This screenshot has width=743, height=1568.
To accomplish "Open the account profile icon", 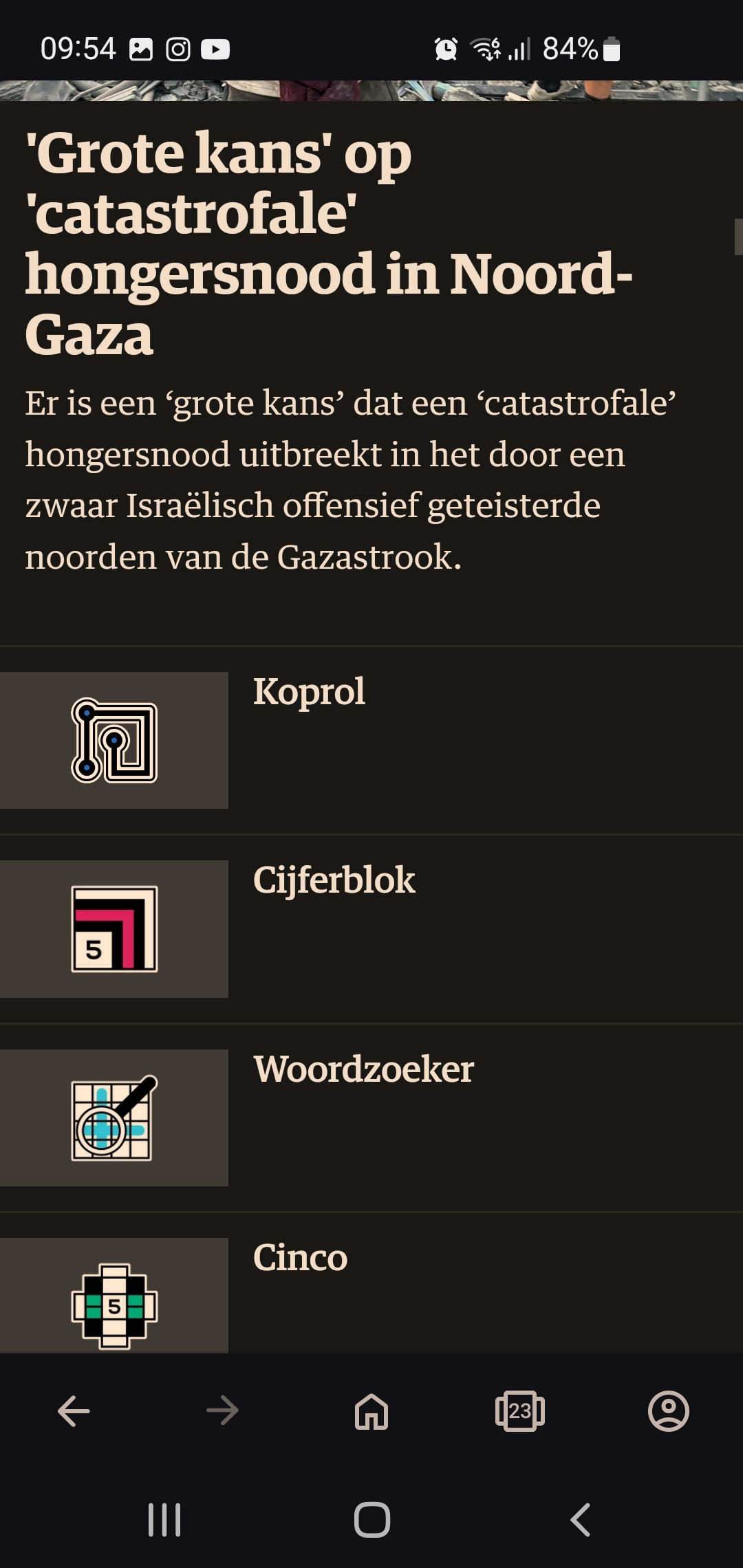I will 669,1411.
